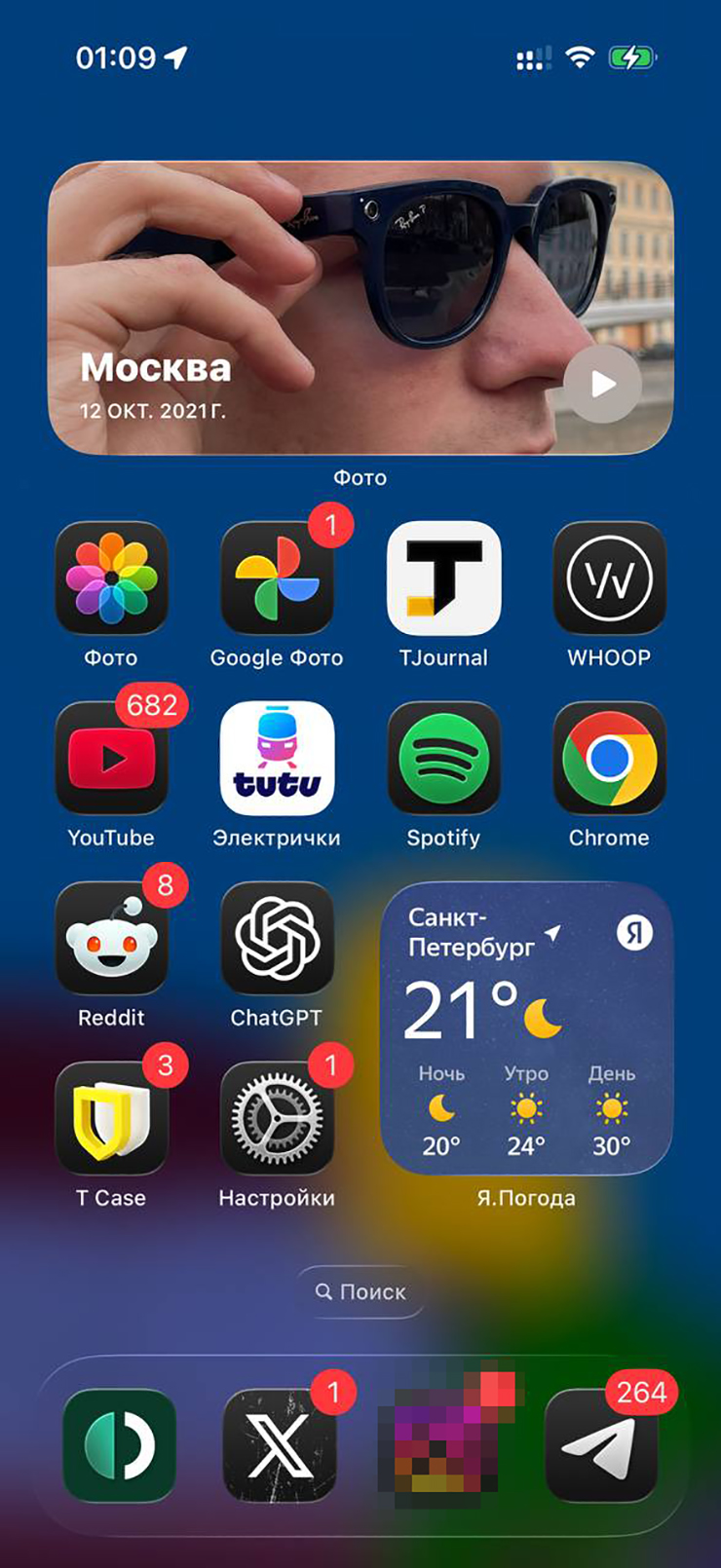The image size is (721, 1568).
Task: Open YouTube with 682 notifications
Action: coord(111,759)
